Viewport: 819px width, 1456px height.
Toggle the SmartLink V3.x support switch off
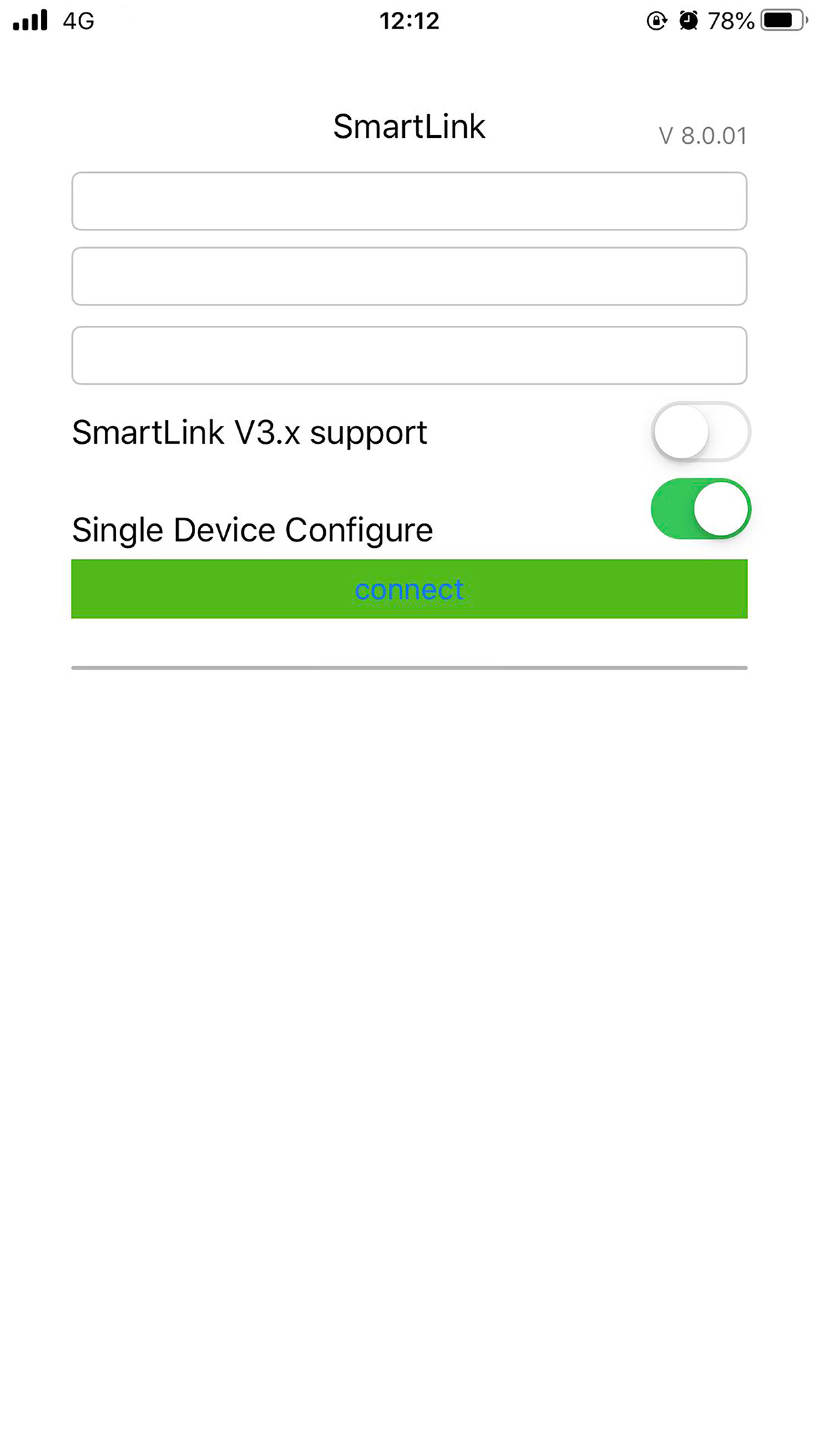[x=700, y=431]
